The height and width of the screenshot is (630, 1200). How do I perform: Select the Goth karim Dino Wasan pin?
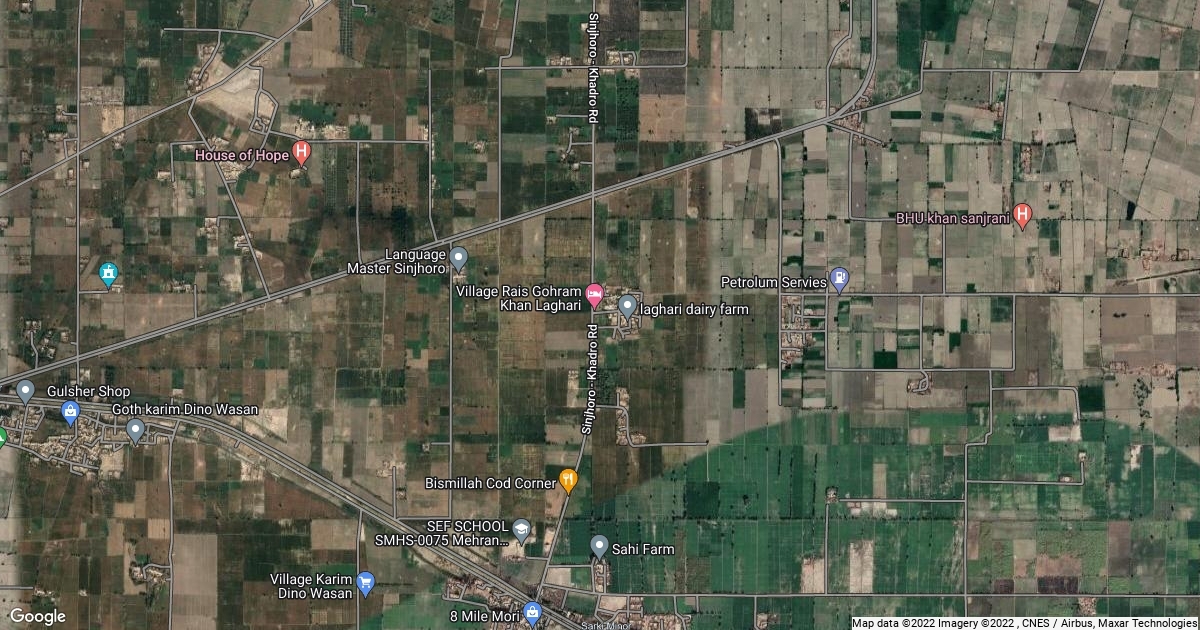pyautogui.click(x=136, y=432)
